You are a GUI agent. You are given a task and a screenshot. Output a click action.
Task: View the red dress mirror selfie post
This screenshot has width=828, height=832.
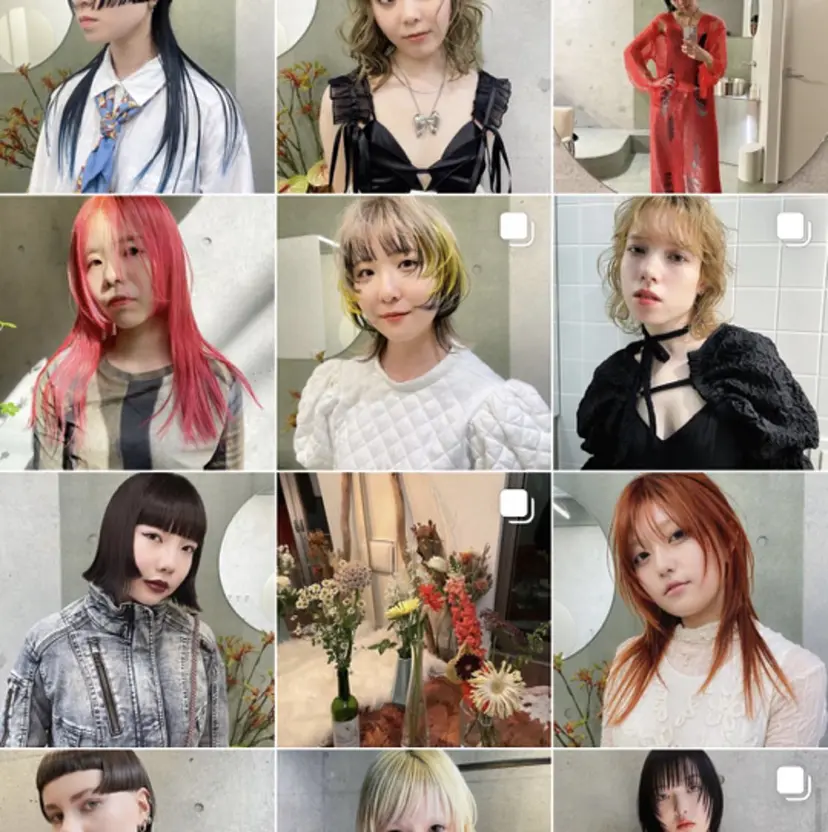690,96
